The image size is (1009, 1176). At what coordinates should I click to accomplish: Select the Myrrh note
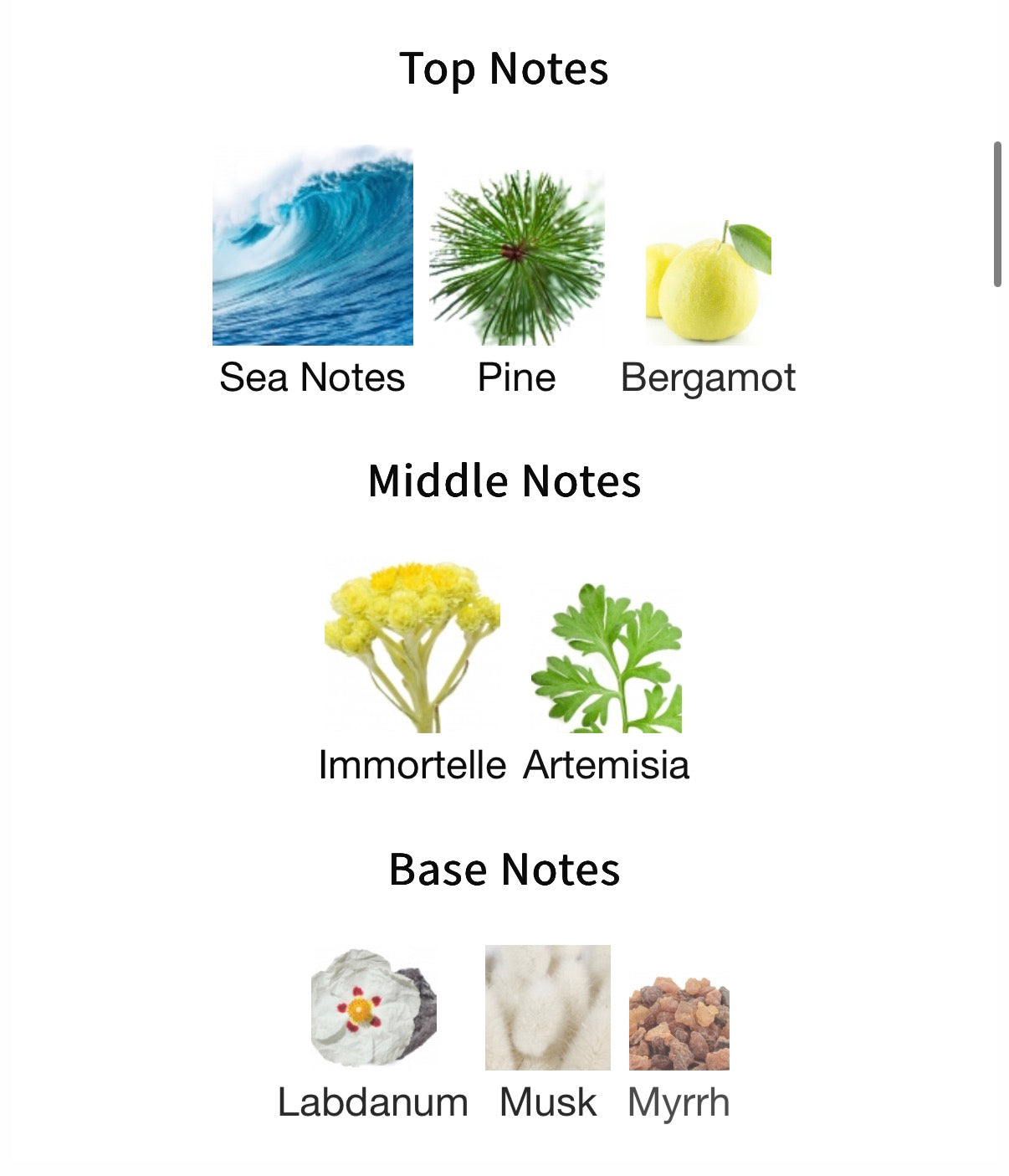679,1024
